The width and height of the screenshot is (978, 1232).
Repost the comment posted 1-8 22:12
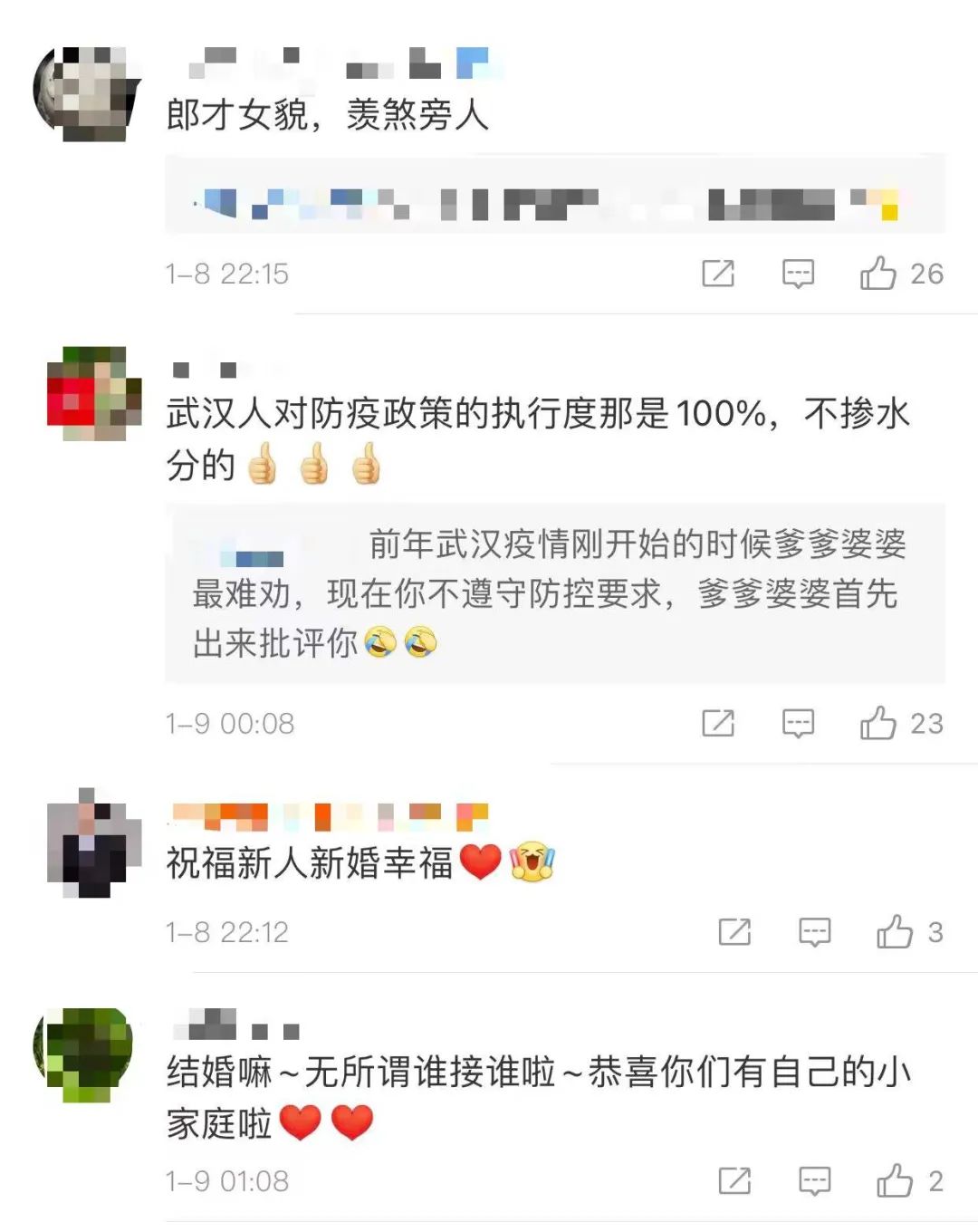click(x=734, y=931)
